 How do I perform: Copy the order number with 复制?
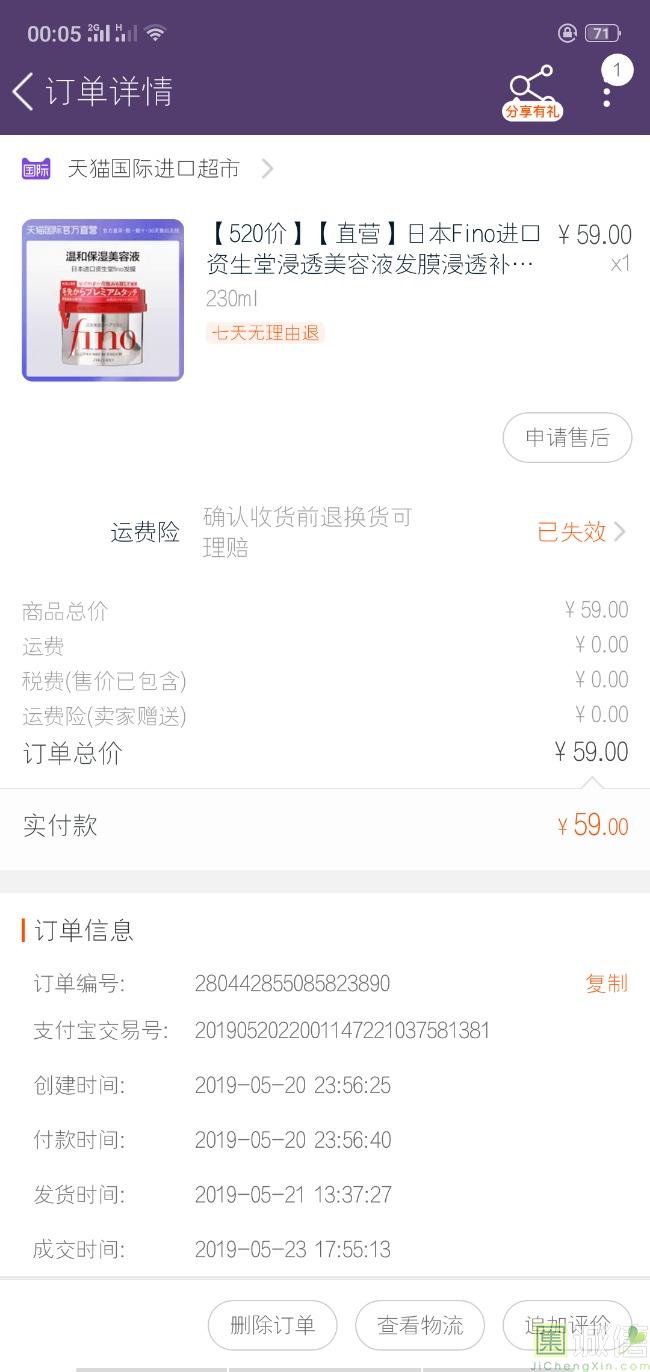point(606,983)
